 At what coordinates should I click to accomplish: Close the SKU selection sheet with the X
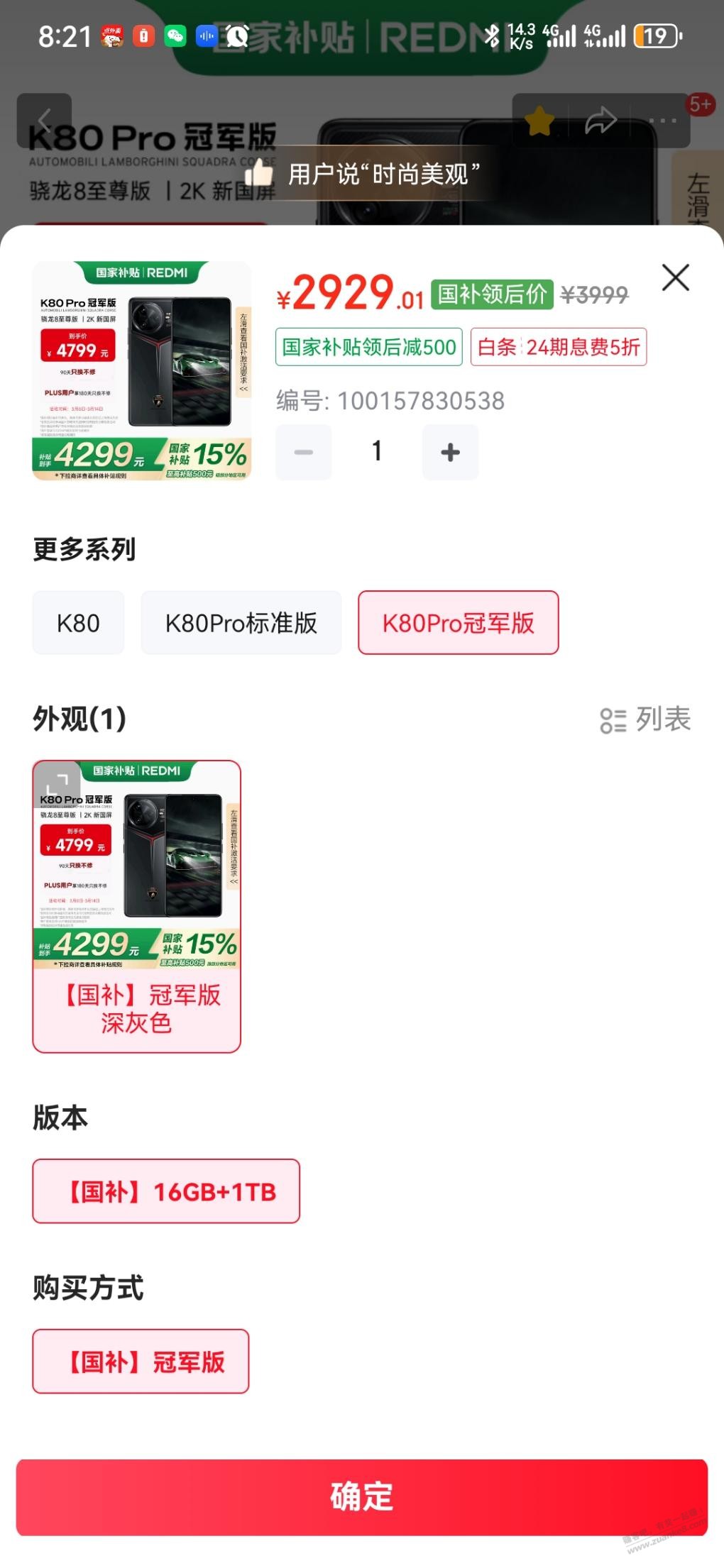coord(676,278)
